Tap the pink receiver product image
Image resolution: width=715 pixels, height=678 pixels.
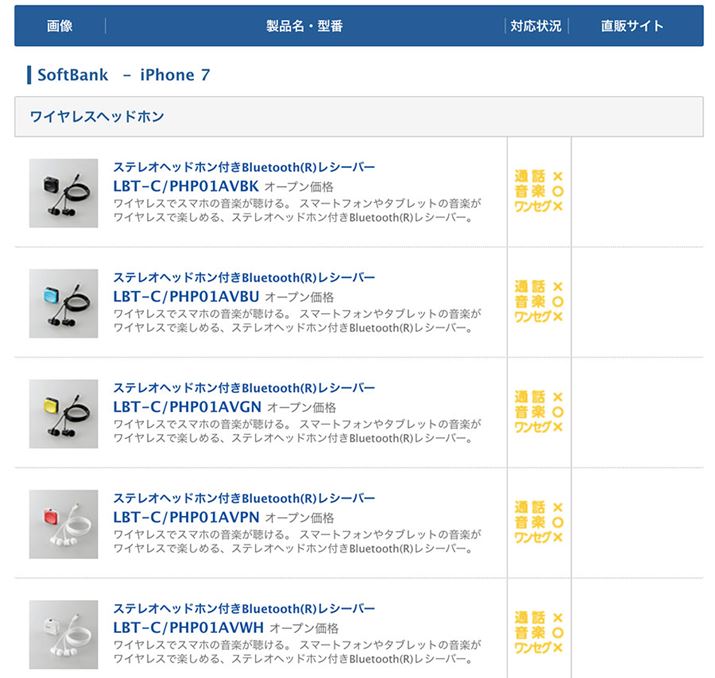[64, 523]
